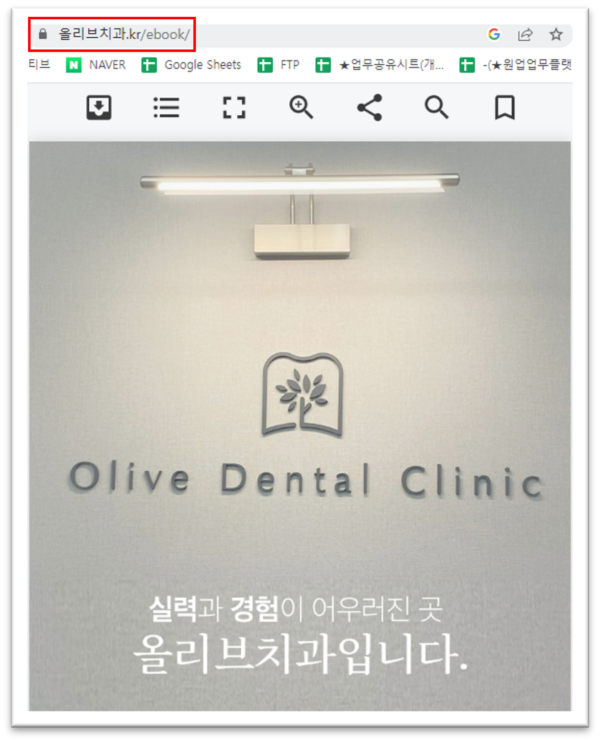Add an ebook bookmark for this page

click(x=505, y=108)
